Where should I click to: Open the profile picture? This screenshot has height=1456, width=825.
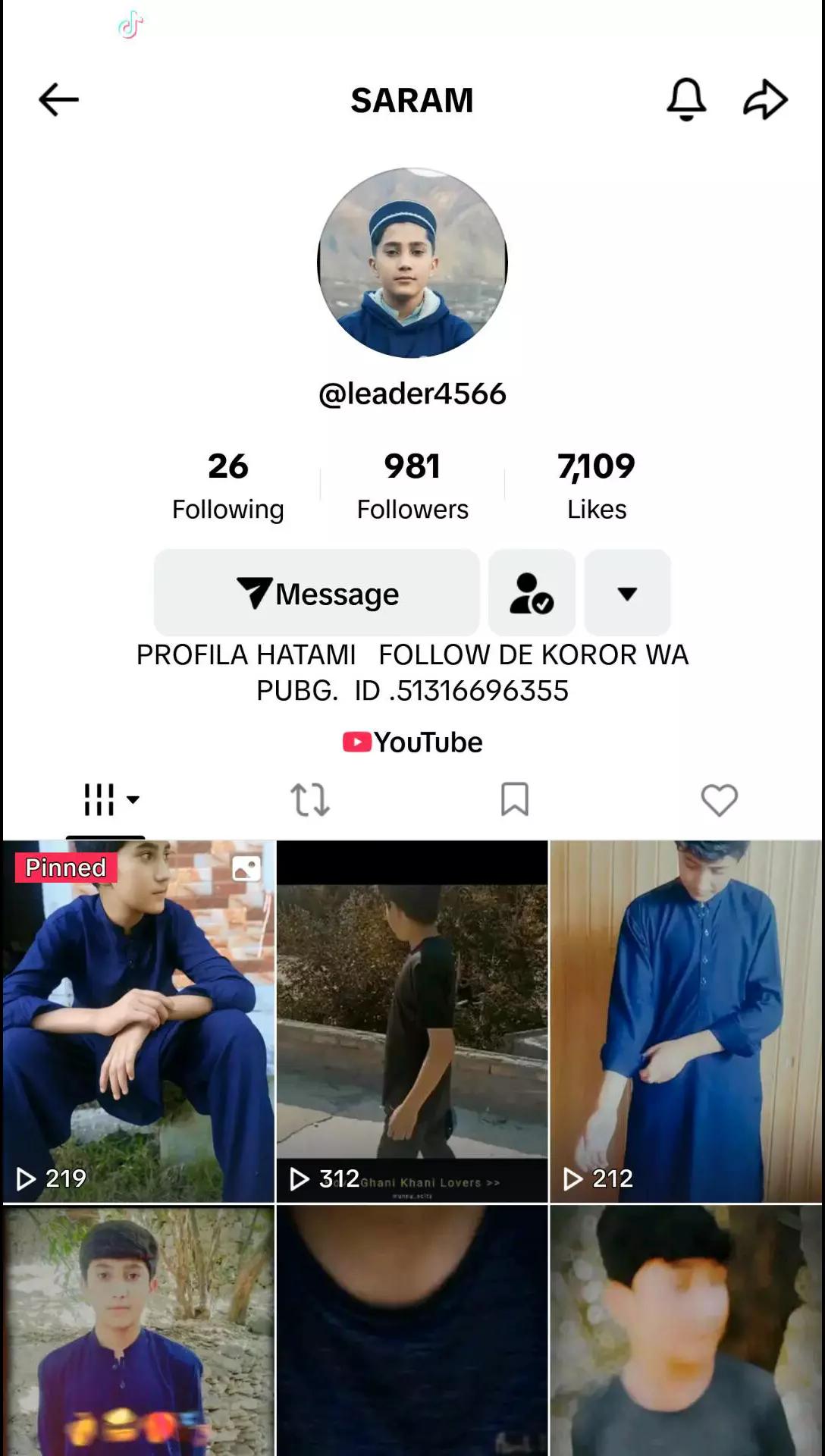pos(412,262)
